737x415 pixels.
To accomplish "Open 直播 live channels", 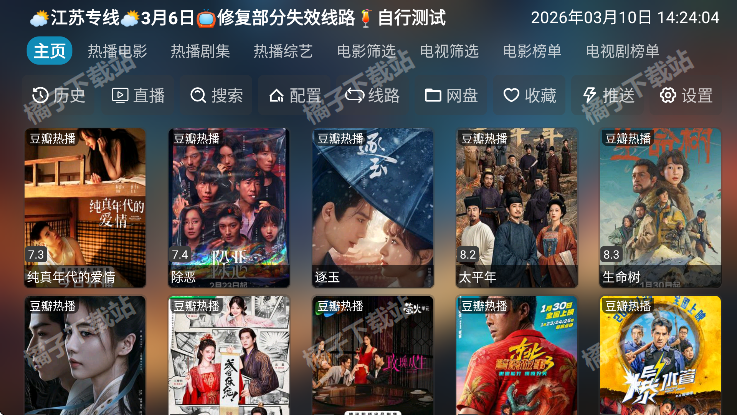I will (138, 96).
